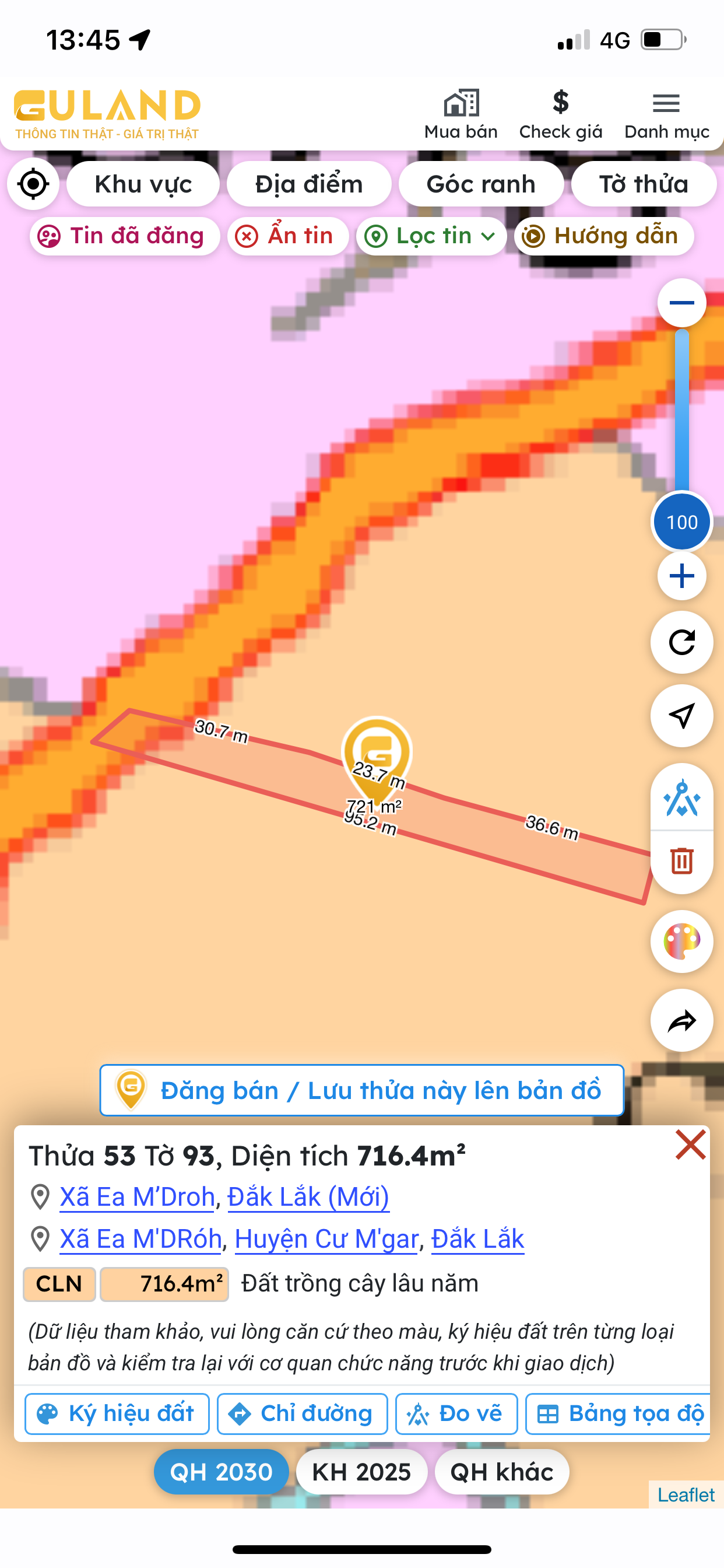This screenshot has height=1568, width=724.
Task: Expand the Lọc tin filter dropdown
Action: pyautogui.click(x=432, y=236)
